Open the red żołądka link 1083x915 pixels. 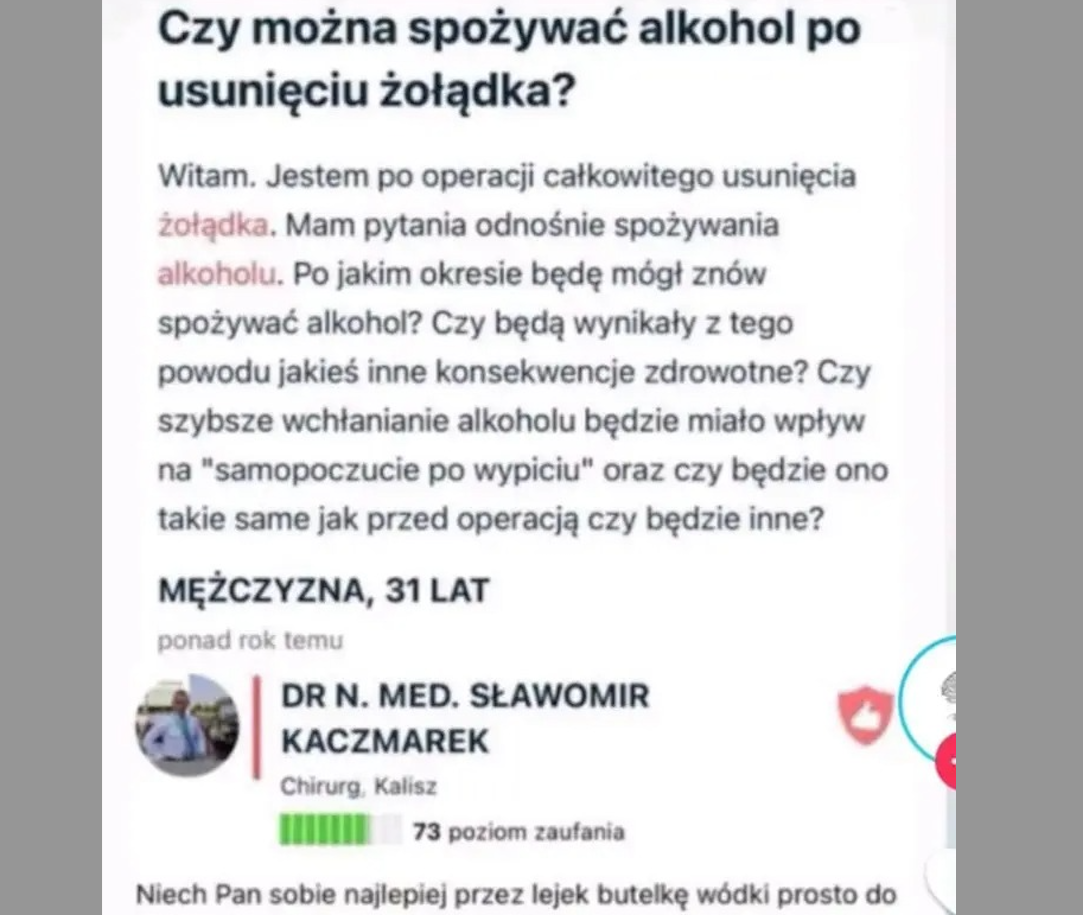pyautogui.click(x=212, y=225)
